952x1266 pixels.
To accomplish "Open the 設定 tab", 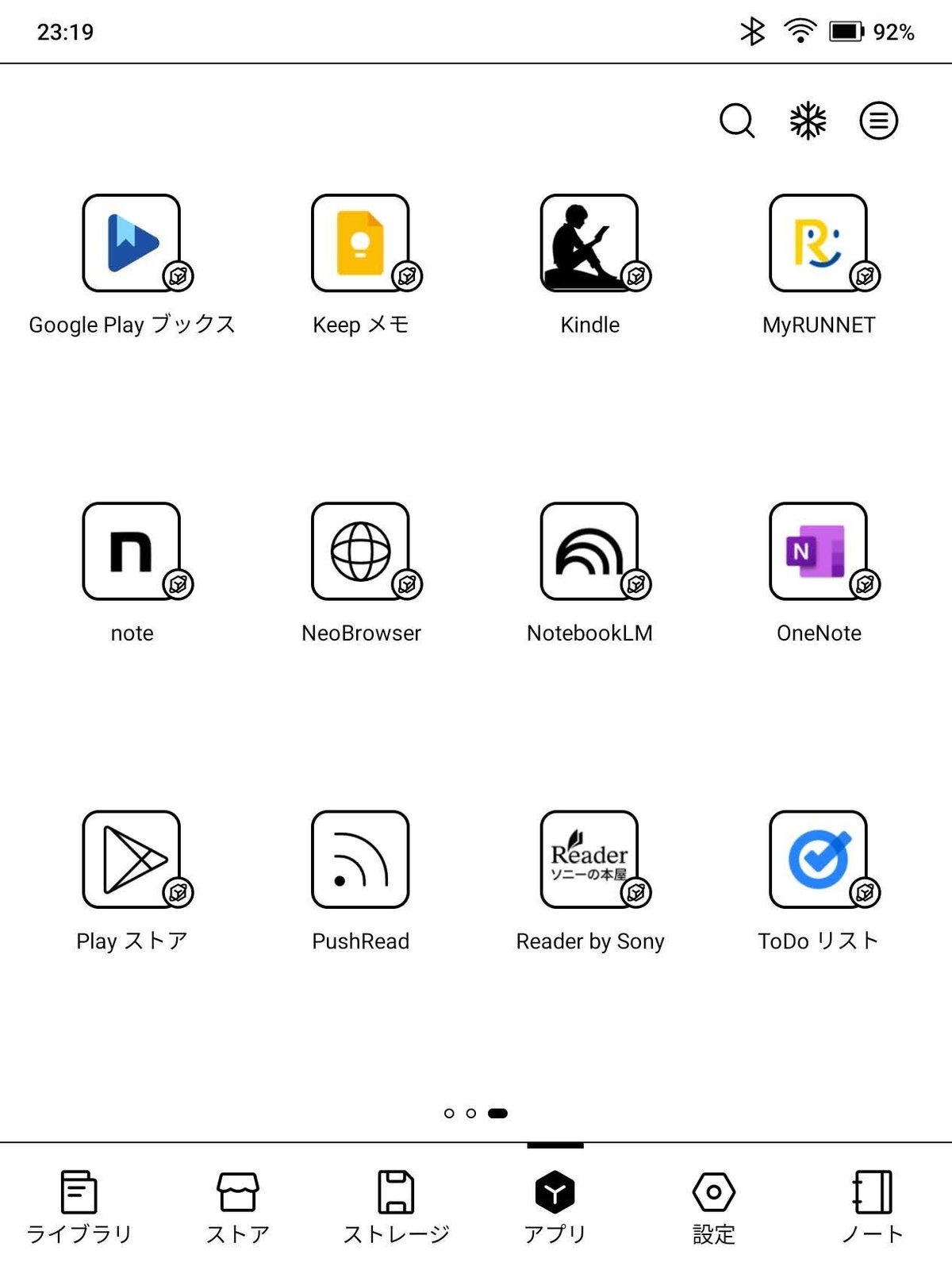I will click(714, 1206).
